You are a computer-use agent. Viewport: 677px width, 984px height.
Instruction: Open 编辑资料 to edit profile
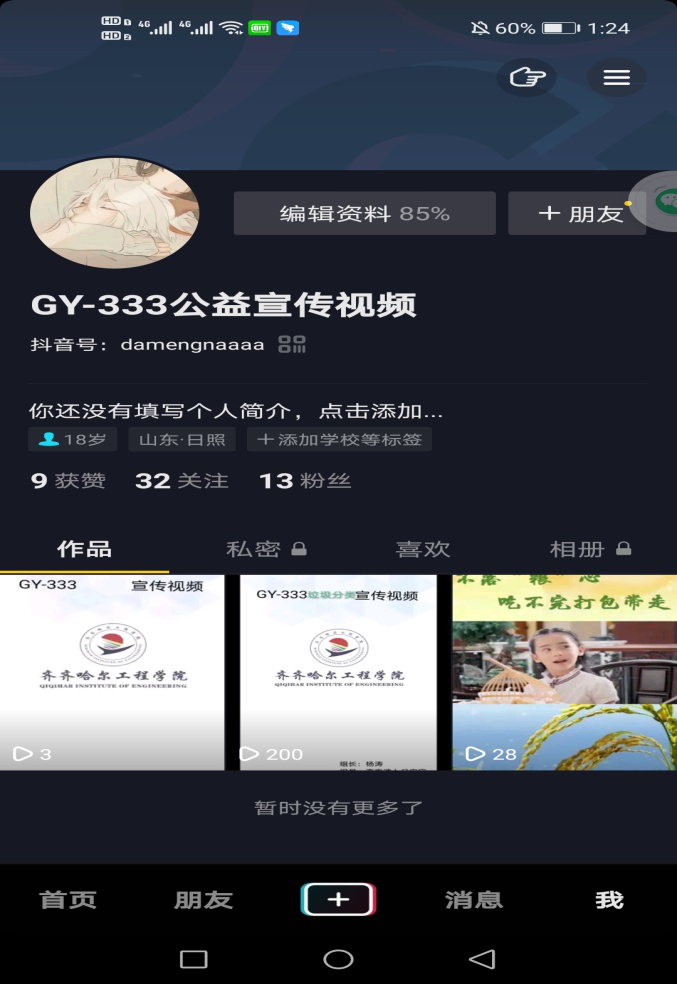(x=365, y=213)
